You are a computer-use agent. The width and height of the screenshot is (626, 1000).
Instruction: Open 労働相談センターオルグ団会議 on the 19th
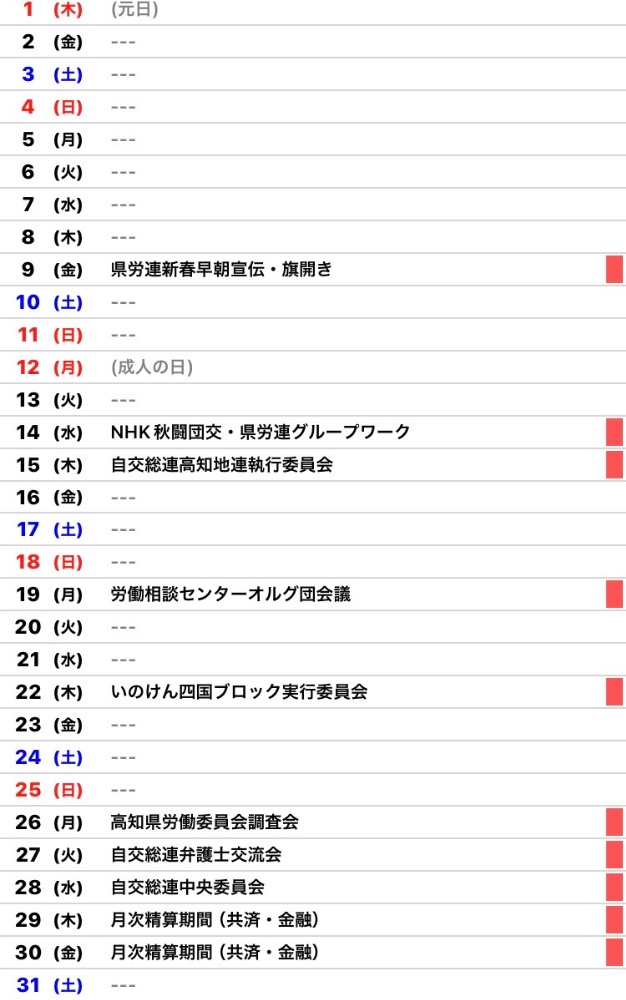coord(231,594)
